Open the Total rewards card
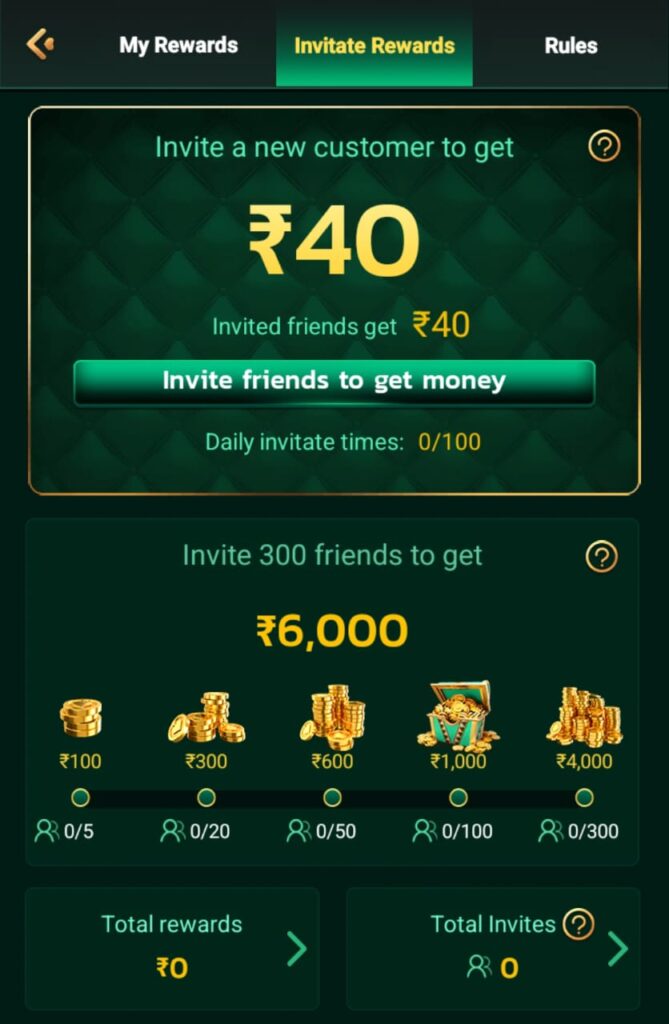The image size is (669, 1024). (172, 947)
